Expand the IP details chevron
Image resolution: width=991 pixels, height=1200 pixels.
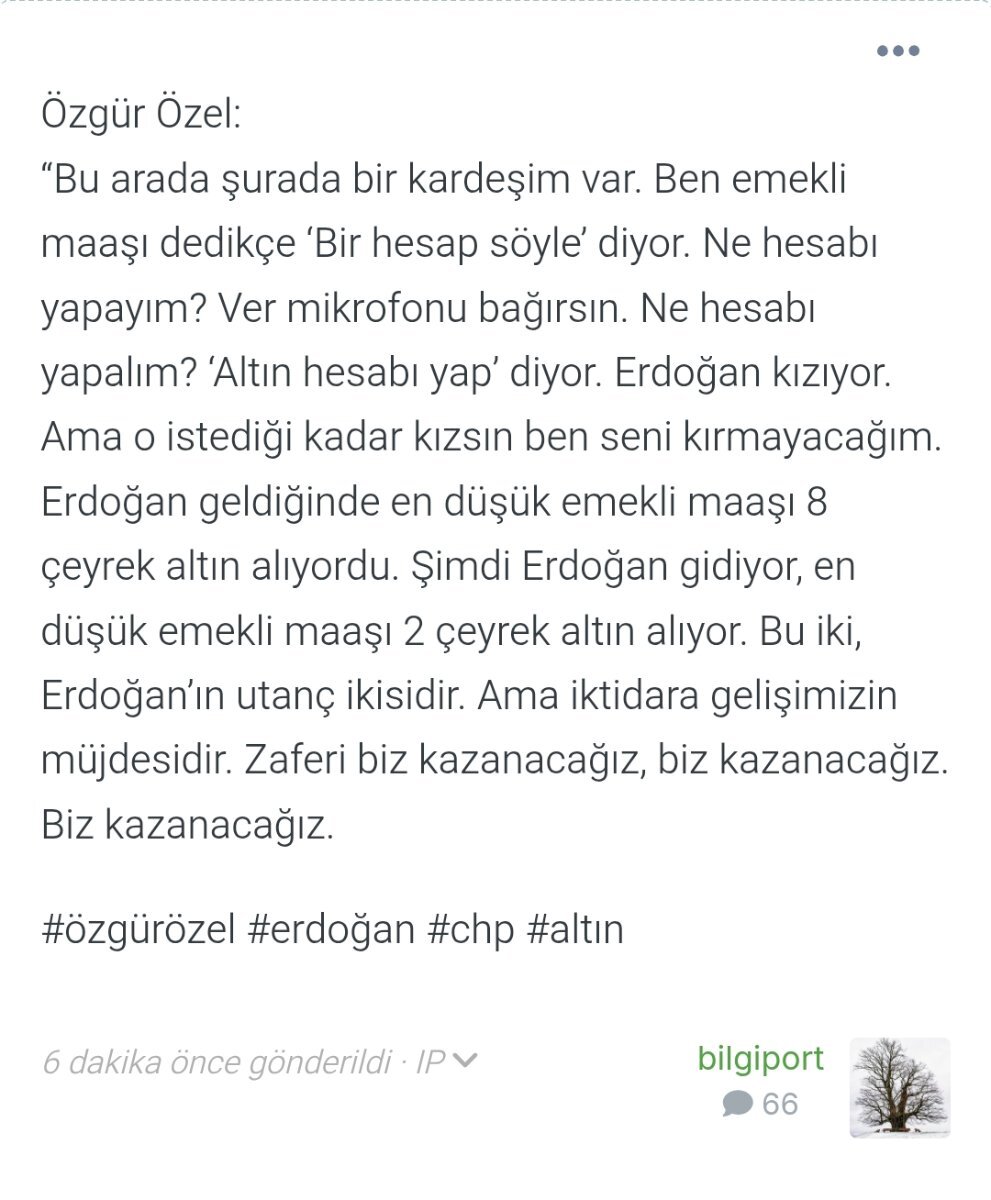click(x=465, y=1061)
